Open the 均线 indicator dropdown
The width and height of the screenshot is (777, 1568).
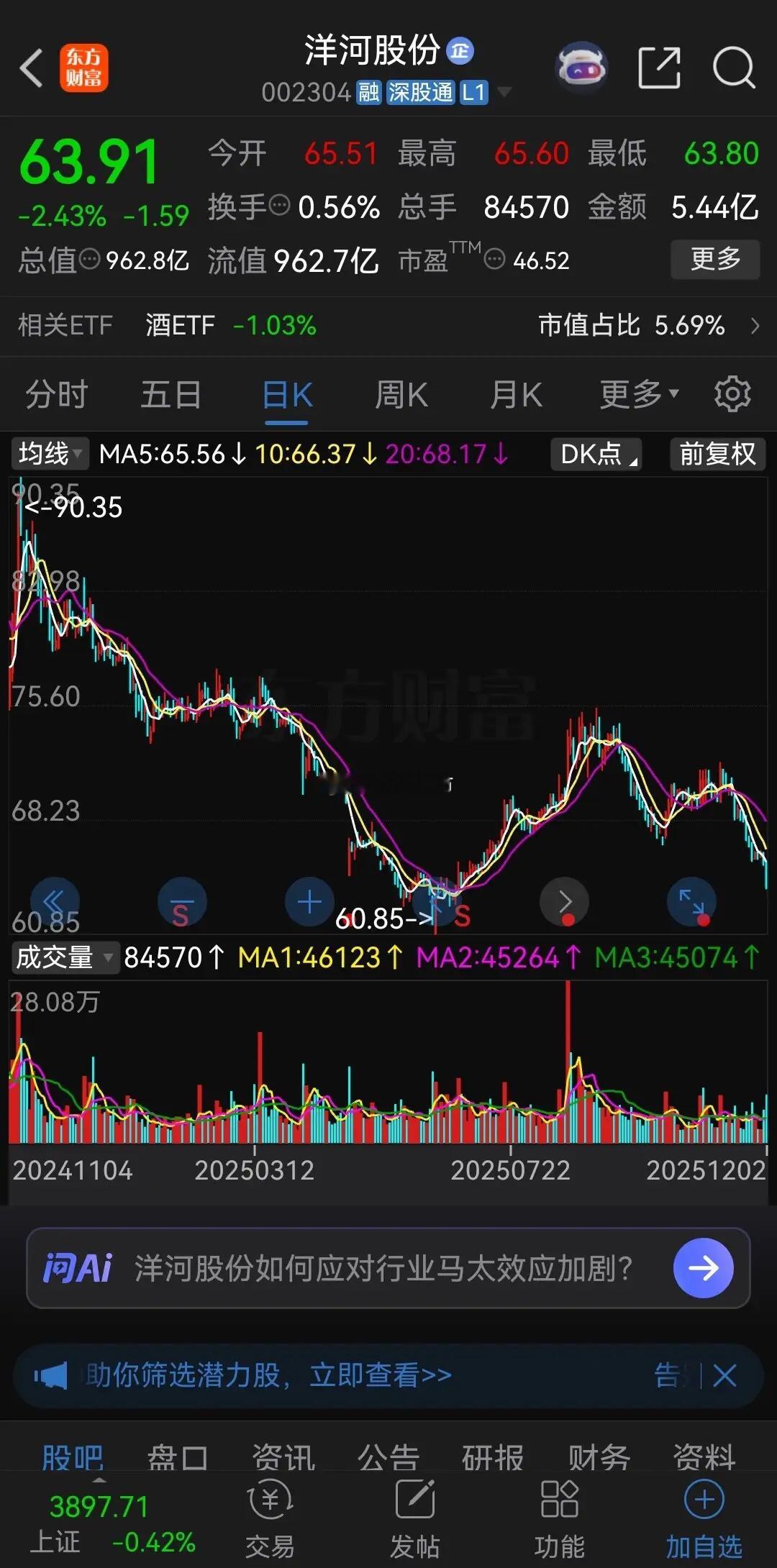coord(47,454)
